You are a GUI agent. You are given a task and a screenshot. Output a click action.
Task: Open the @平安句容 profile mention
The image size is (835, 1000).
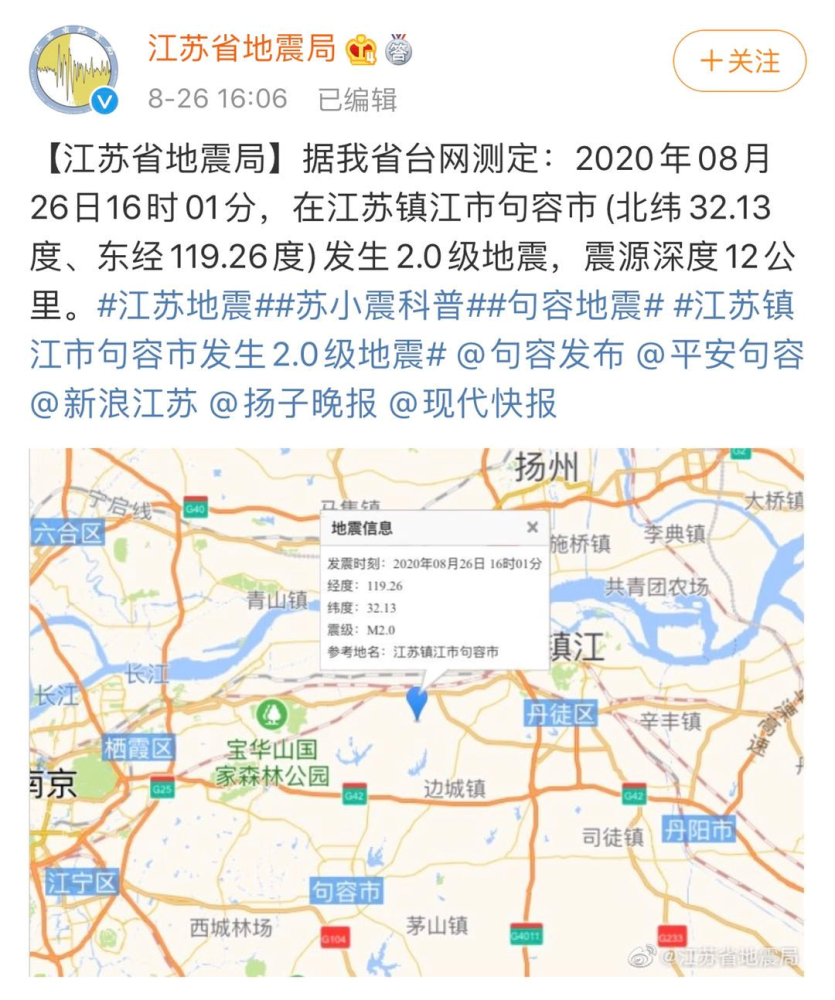point(720,355)
